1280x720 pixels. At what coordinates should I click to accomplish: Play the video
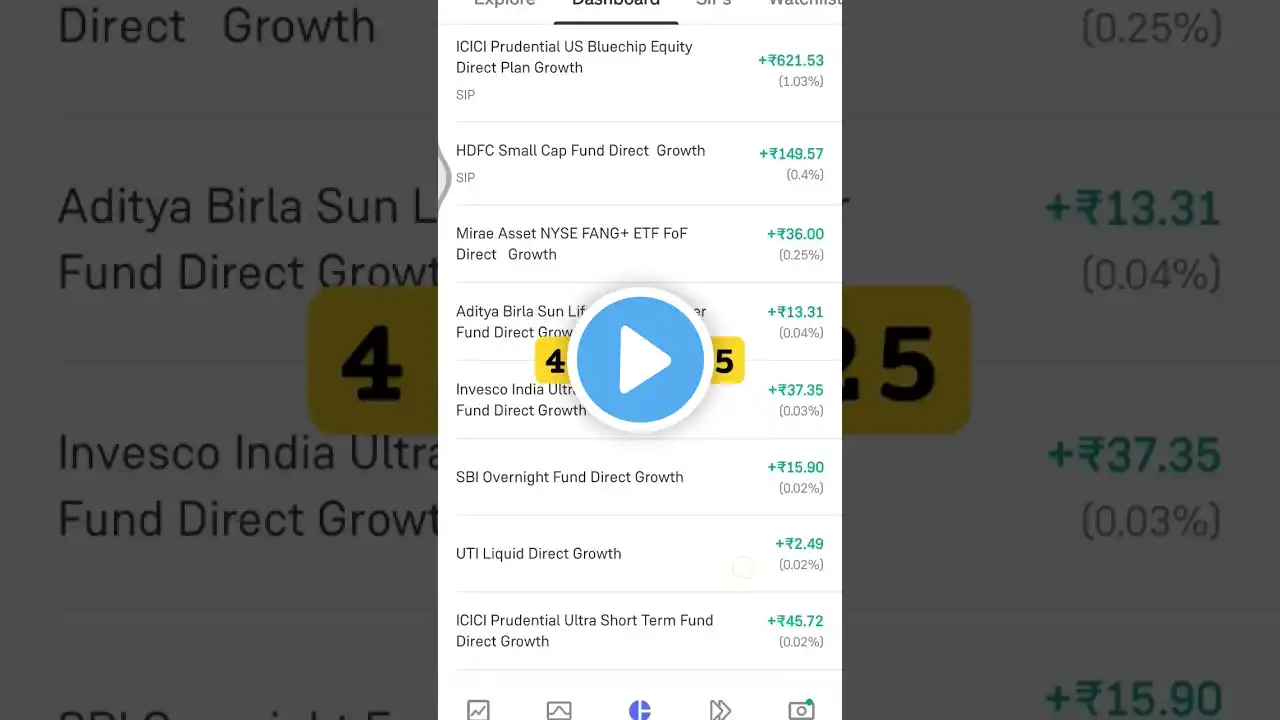[640, 360]
